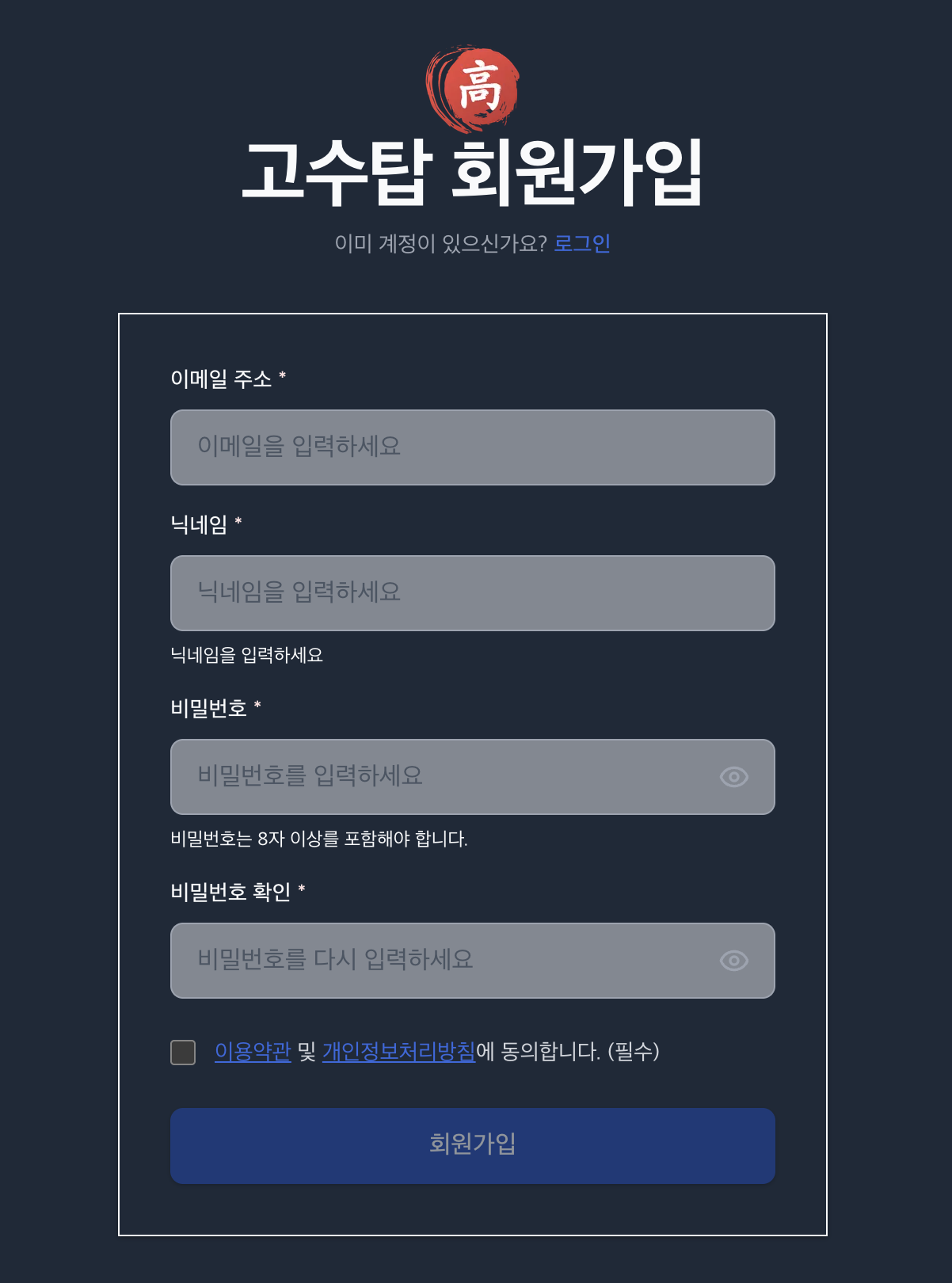Focus the 이메일 주소 input field
The image size is (952, 1283).
(472, 447)
